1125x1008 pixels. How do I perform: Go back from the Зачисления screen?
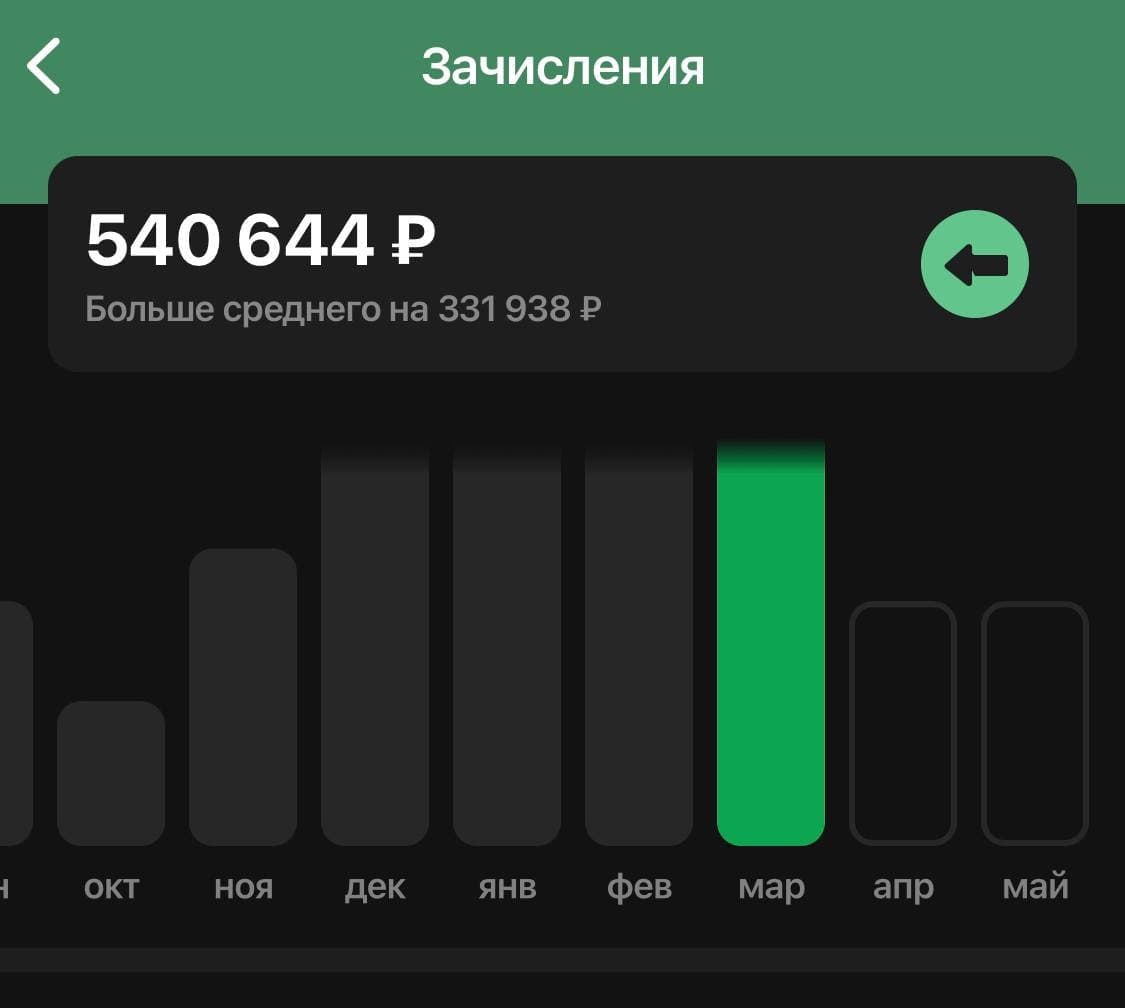(x=44, y=66)
